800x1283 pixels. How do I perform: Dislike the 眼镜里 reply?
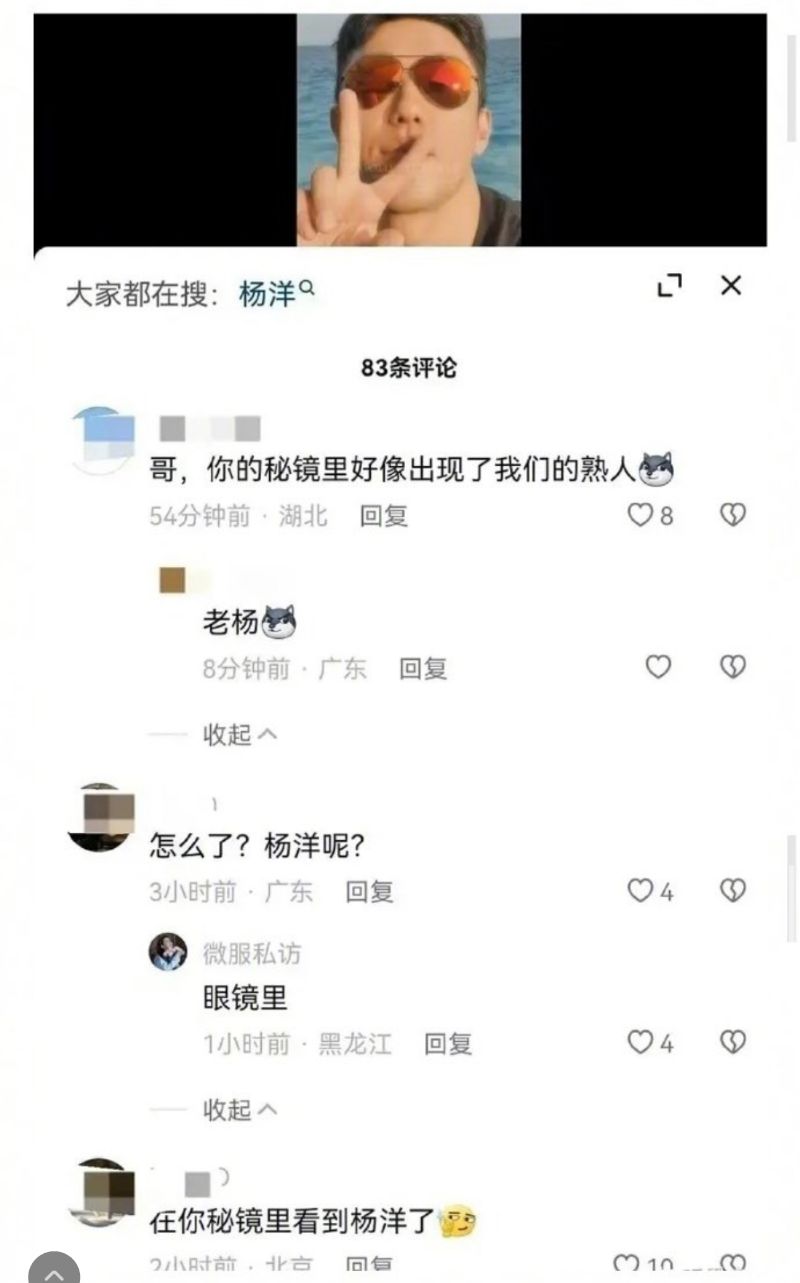733,1043
